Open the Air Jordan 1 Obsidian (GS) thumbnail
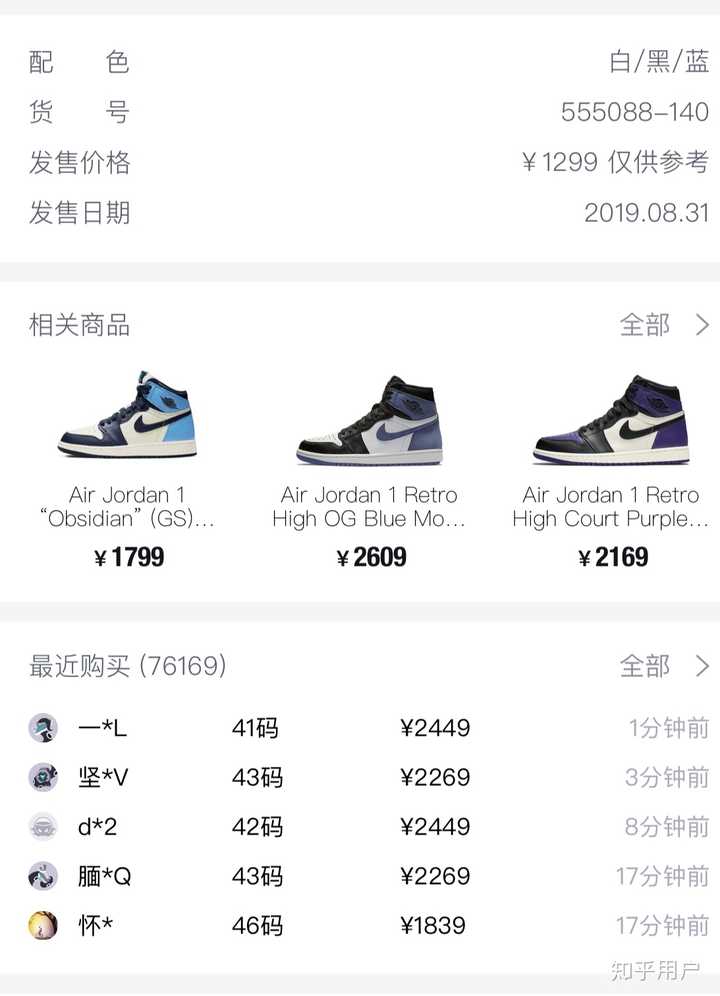Screen dimensions: 720x996 point(130,420)
